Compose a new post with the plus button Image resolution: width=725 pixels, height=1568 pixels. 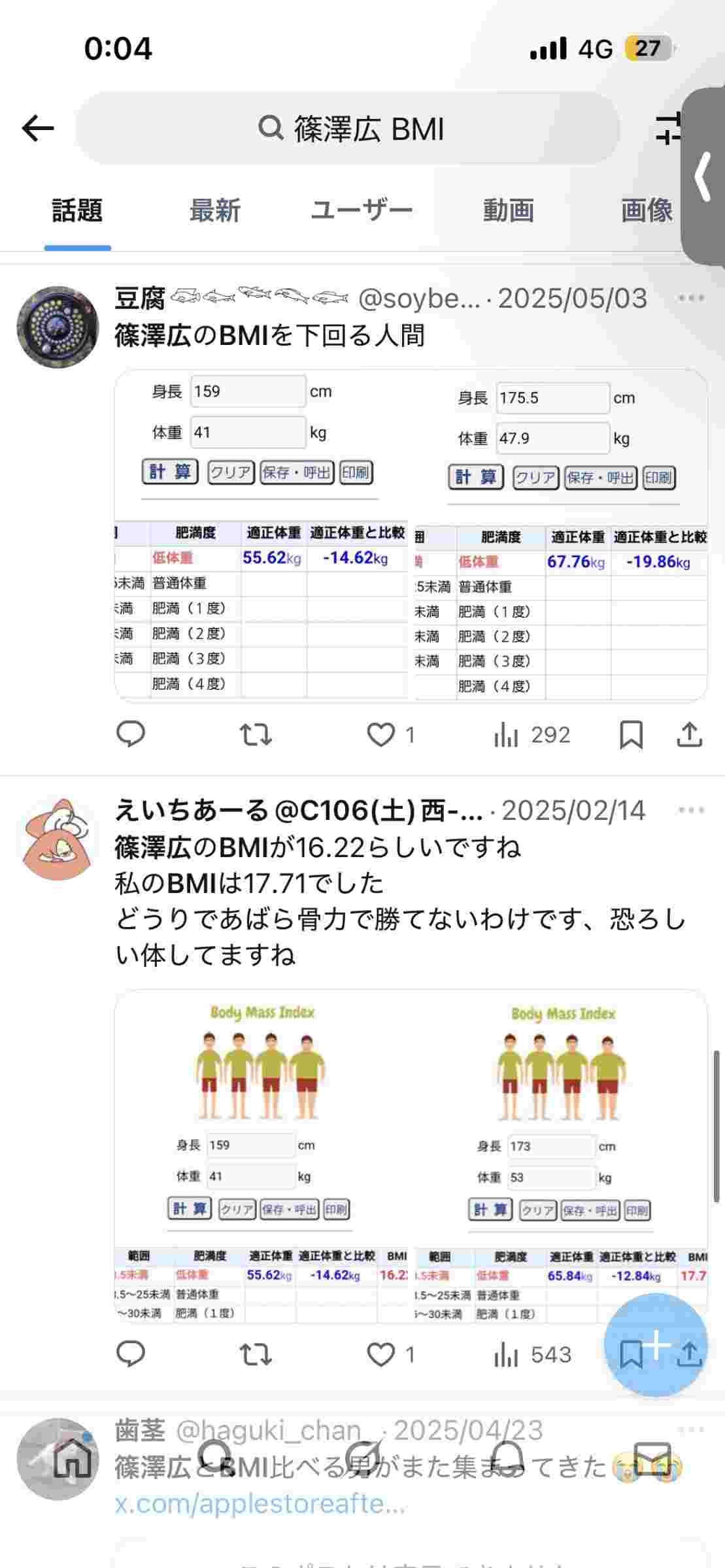pos(656,1345)
